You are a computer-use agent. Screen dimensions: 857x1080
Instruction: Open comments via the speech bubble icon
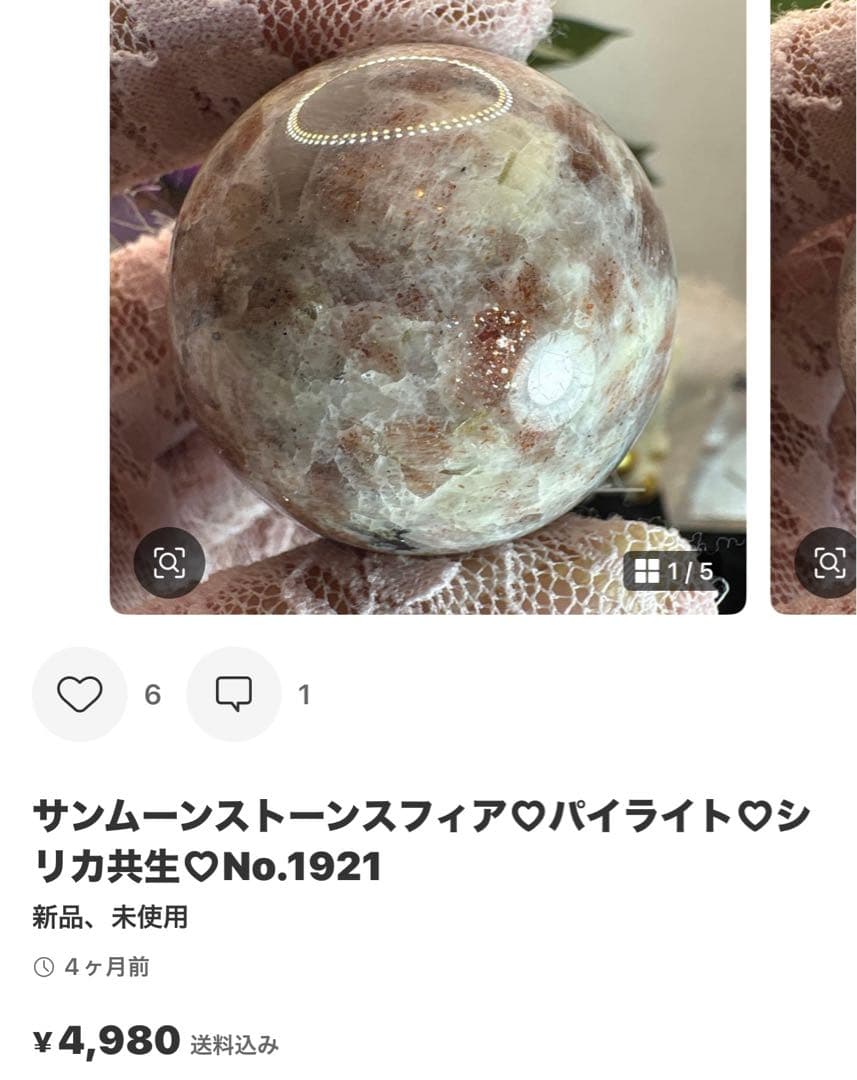(233, 693)
